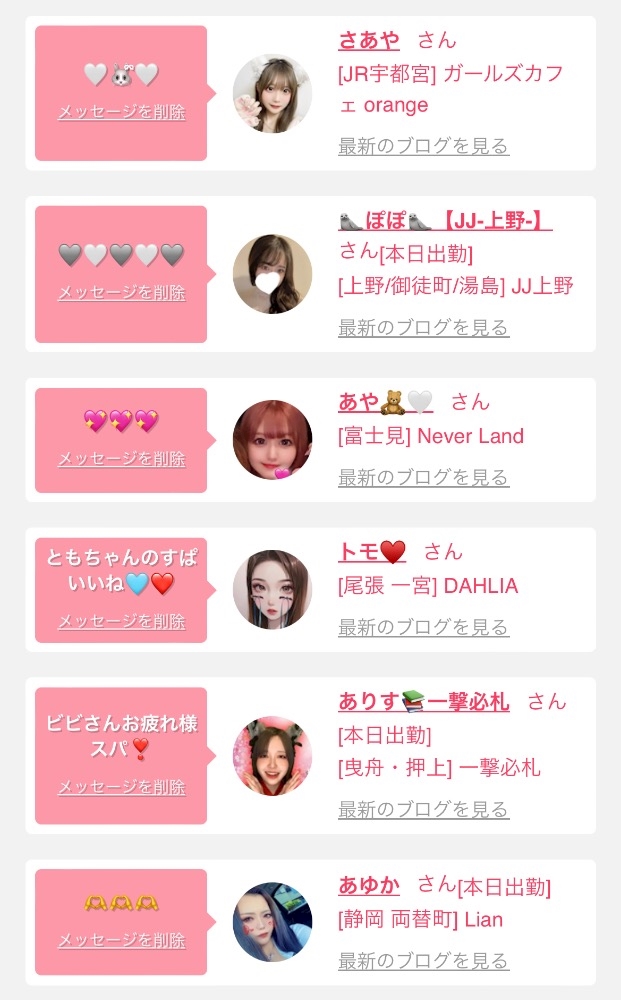
Task: Delete the ビビさんお疲れ様スパ message
Action: click(x=122, y=788)
